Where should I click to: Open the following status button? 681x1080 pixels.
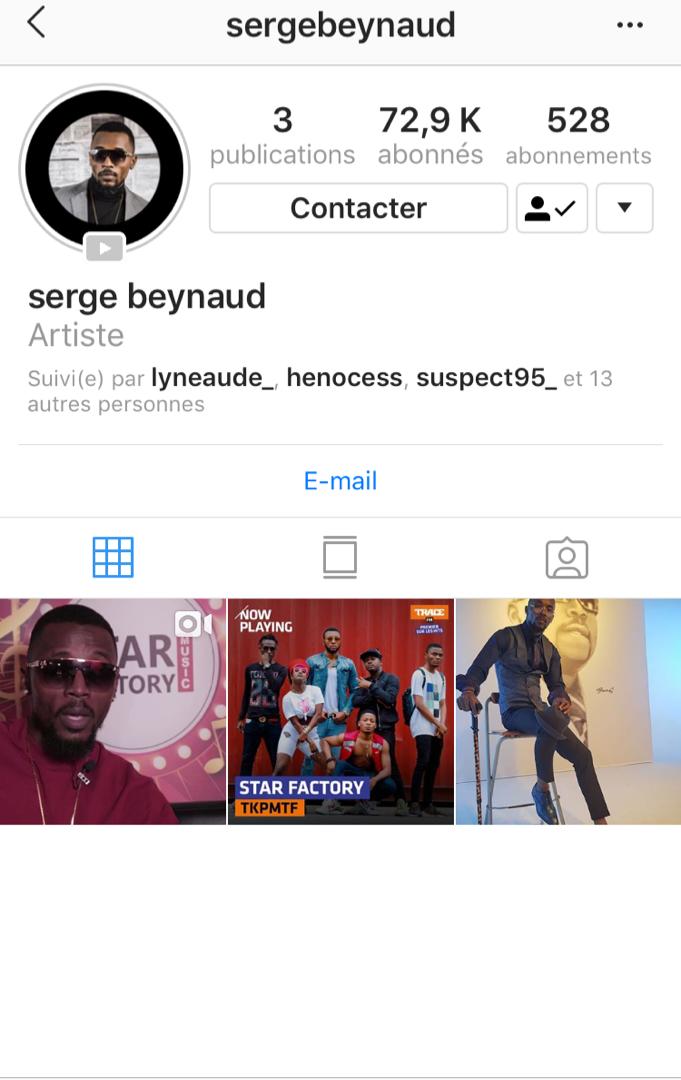pyautogui.click(x=551, y=208)
